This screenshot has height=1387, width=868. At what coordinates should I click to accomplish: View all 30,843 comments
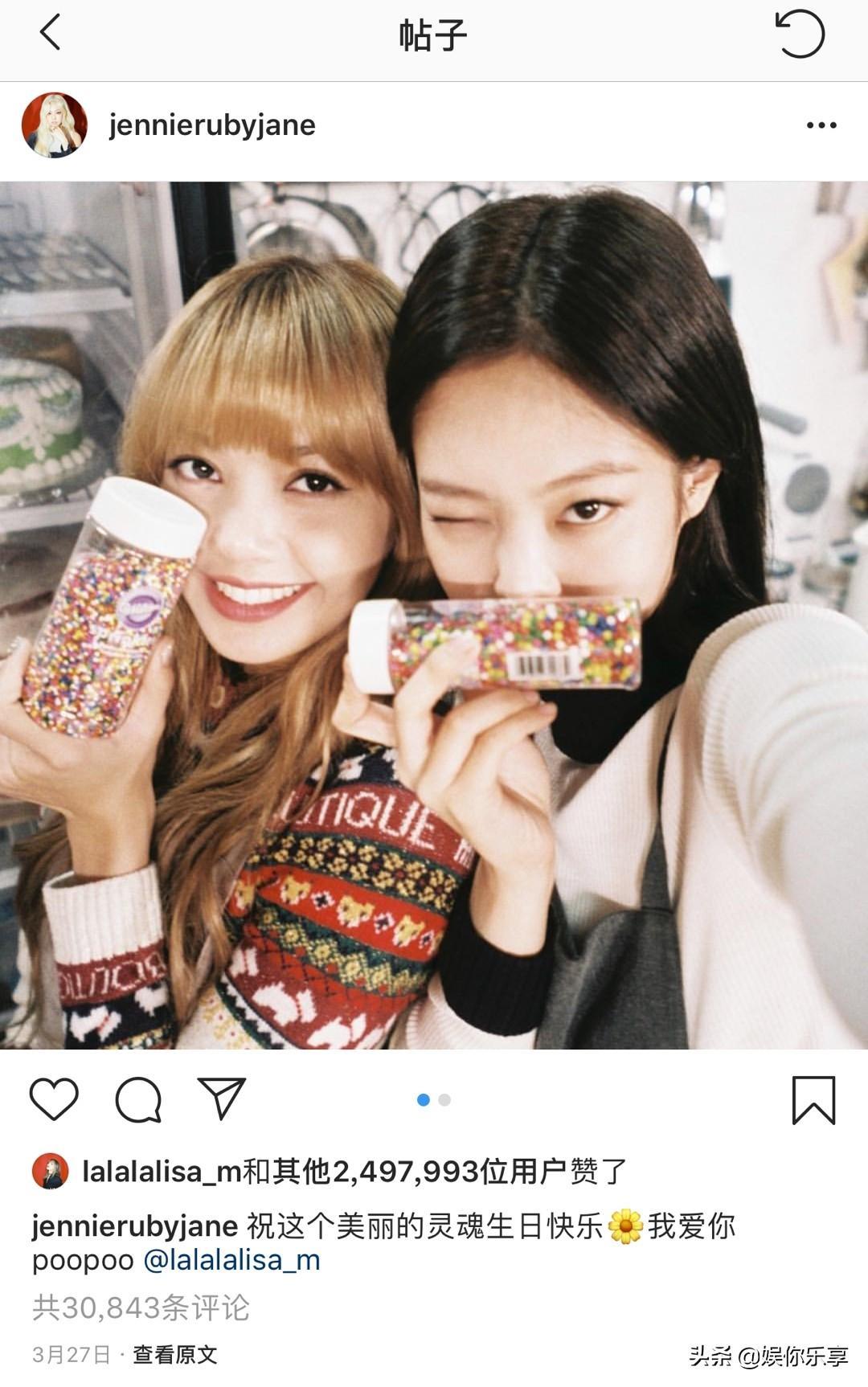click(x=141, y=1308)
